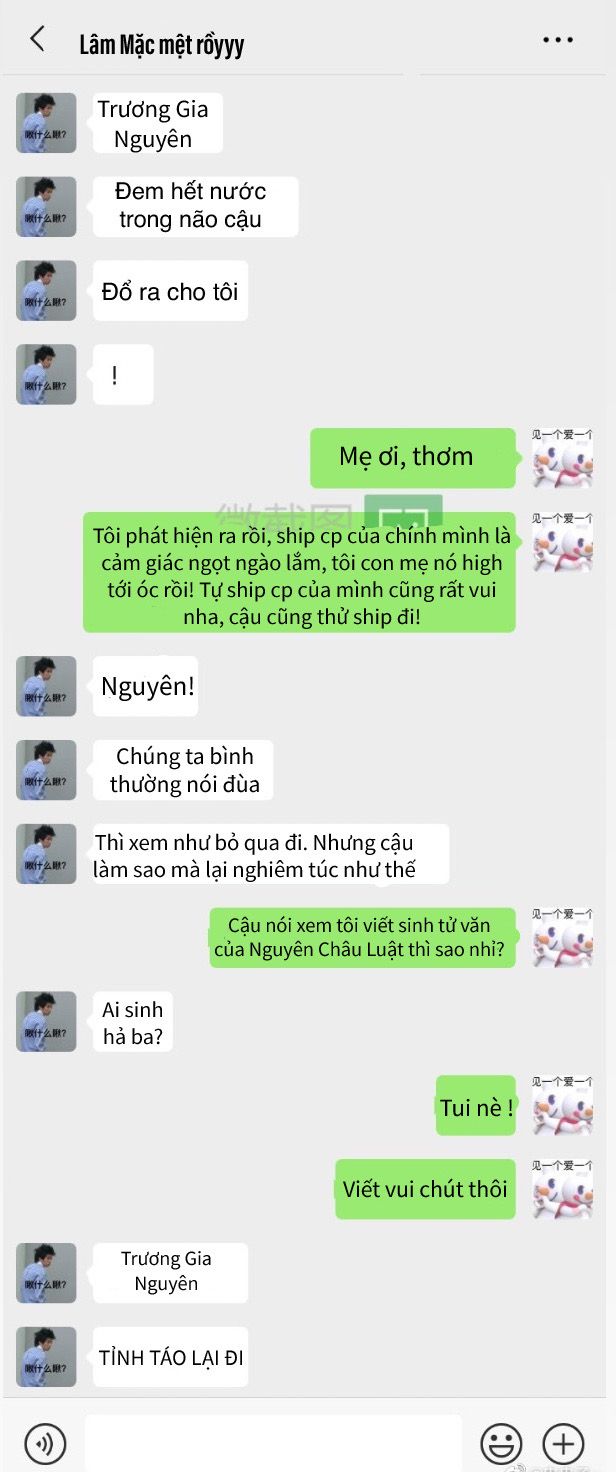This screenshot has height=1472, width=616.
Task: Open the emoji picker
Action: pyautogui.click(x=501, y=1443)
